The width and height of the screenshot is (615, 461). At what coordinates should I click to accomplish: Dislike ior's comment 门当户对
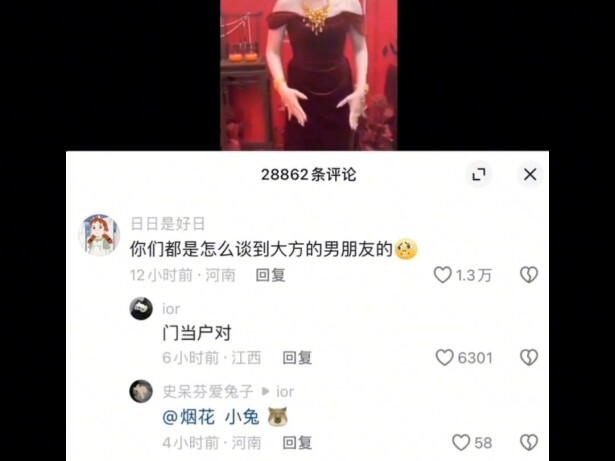(x=529, y=357)
